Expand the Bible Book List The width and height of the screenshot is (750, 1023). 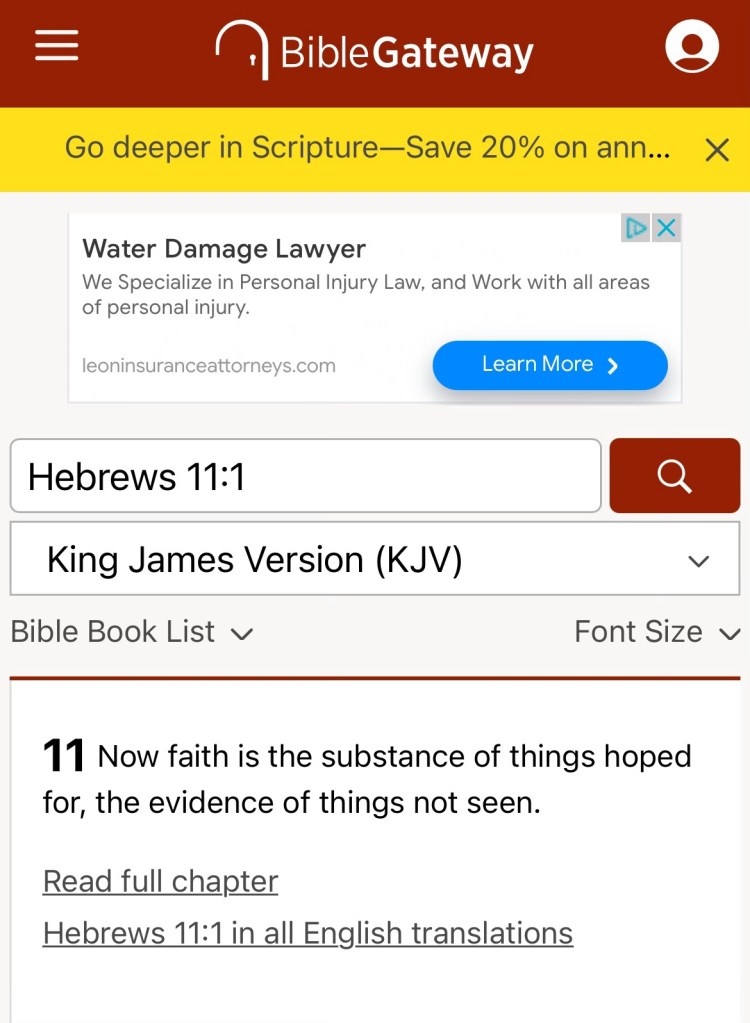click(131, 632)
